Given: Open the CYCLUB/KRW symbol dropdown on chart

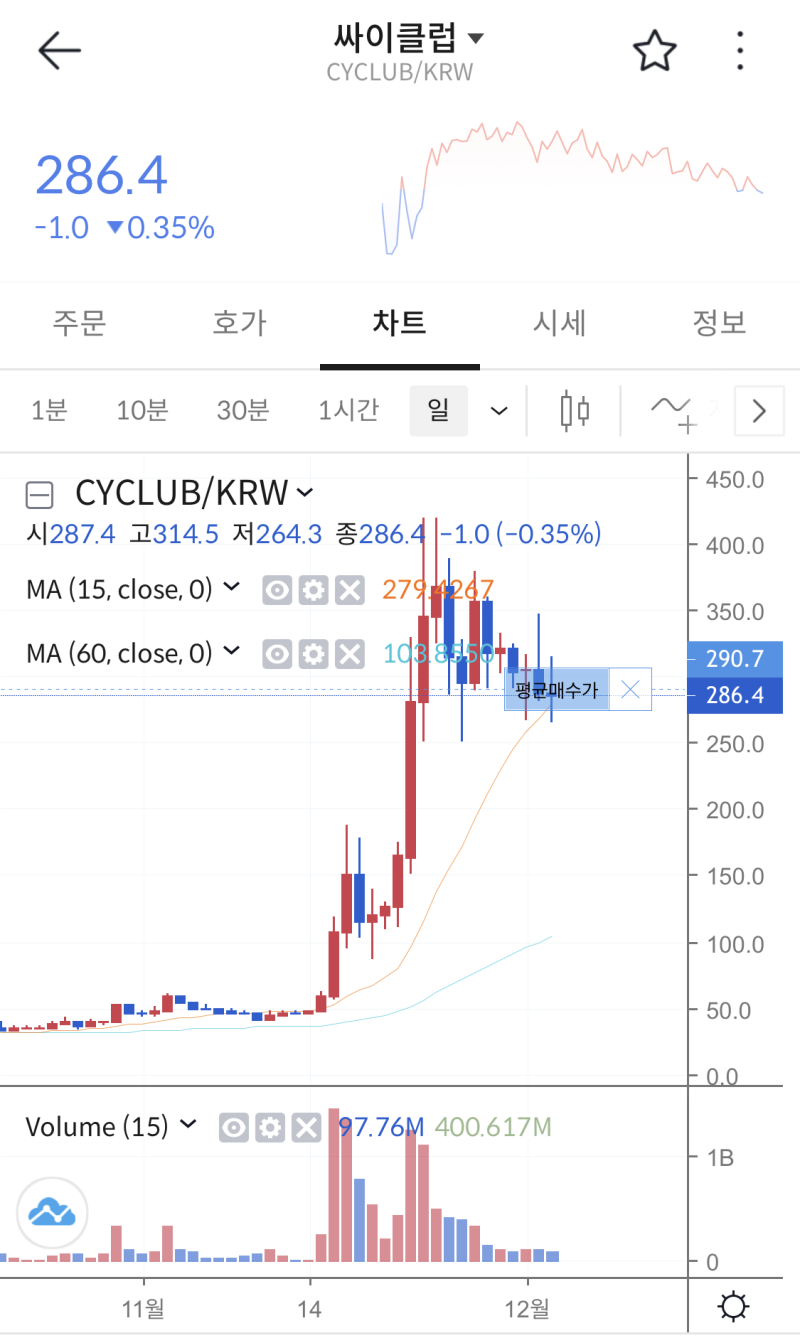Looking at the screenshot, I should tap(305, 492).
